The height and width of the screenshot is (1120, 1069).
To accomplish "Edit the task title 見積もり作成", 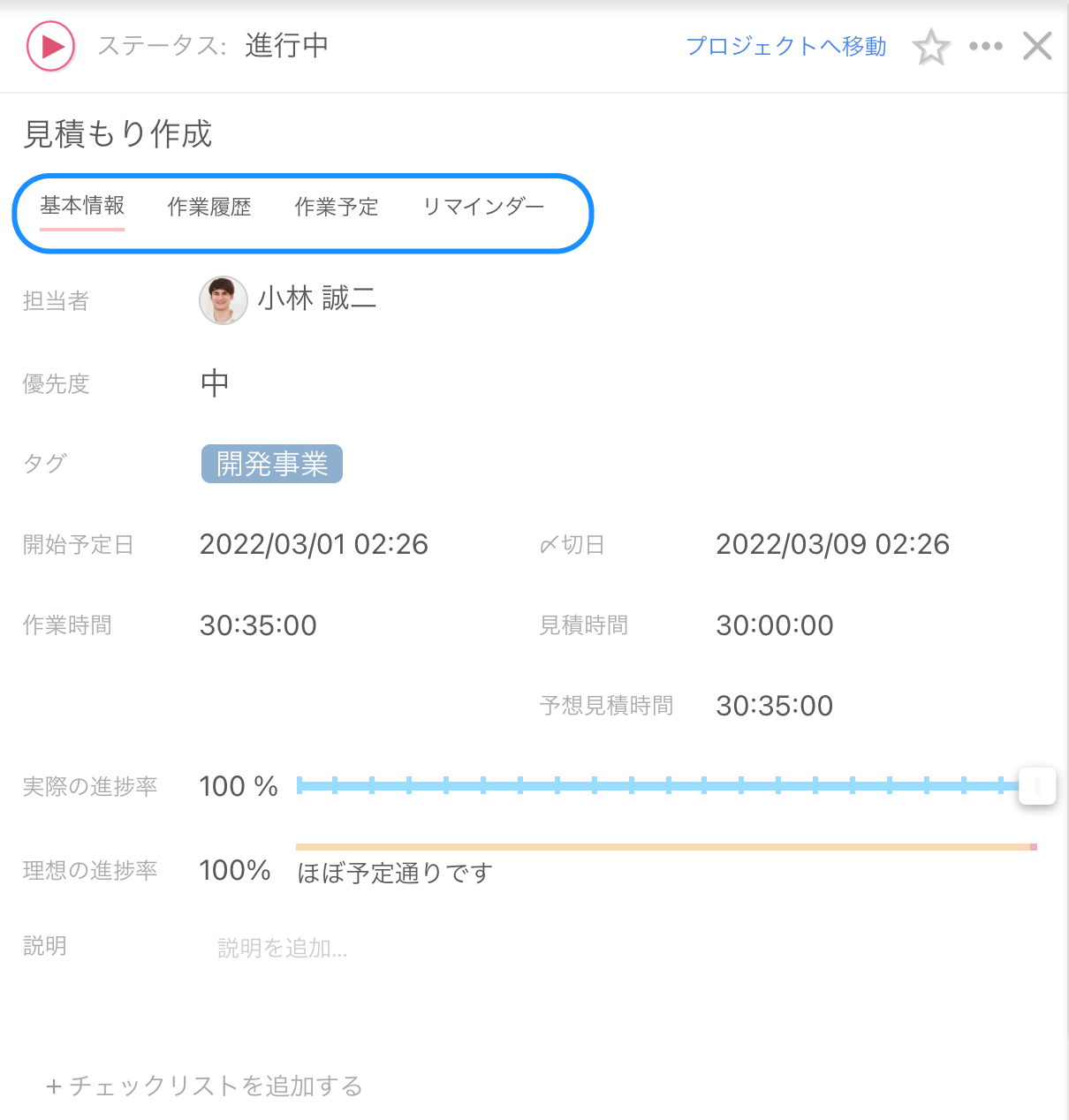I will pos(118,134).
